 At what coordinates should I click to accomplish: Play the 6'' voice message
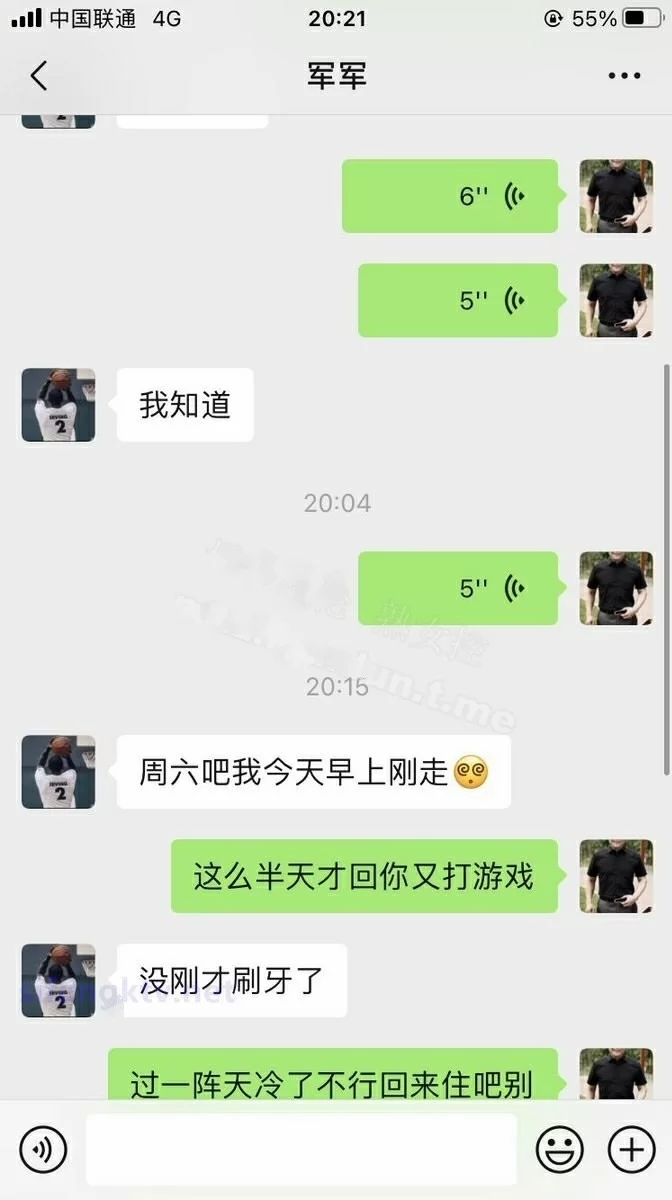[450, 196]
